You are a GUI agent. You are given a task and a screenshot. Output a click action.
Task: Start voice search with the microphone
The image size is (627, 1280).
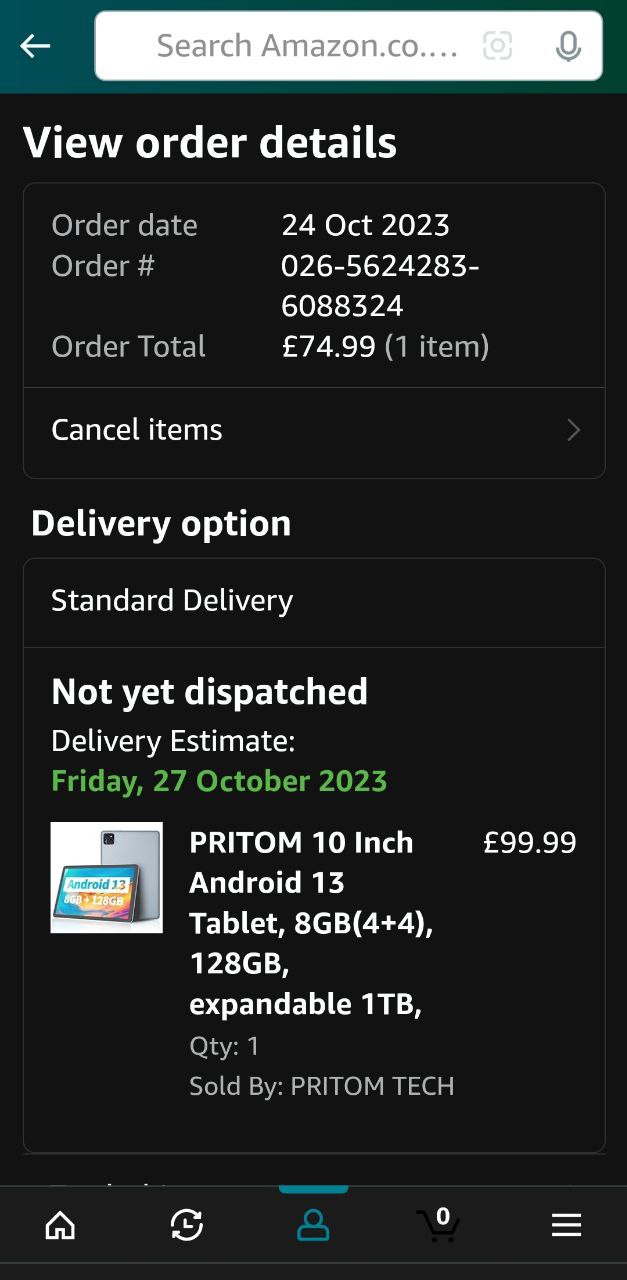coord(568,46)
